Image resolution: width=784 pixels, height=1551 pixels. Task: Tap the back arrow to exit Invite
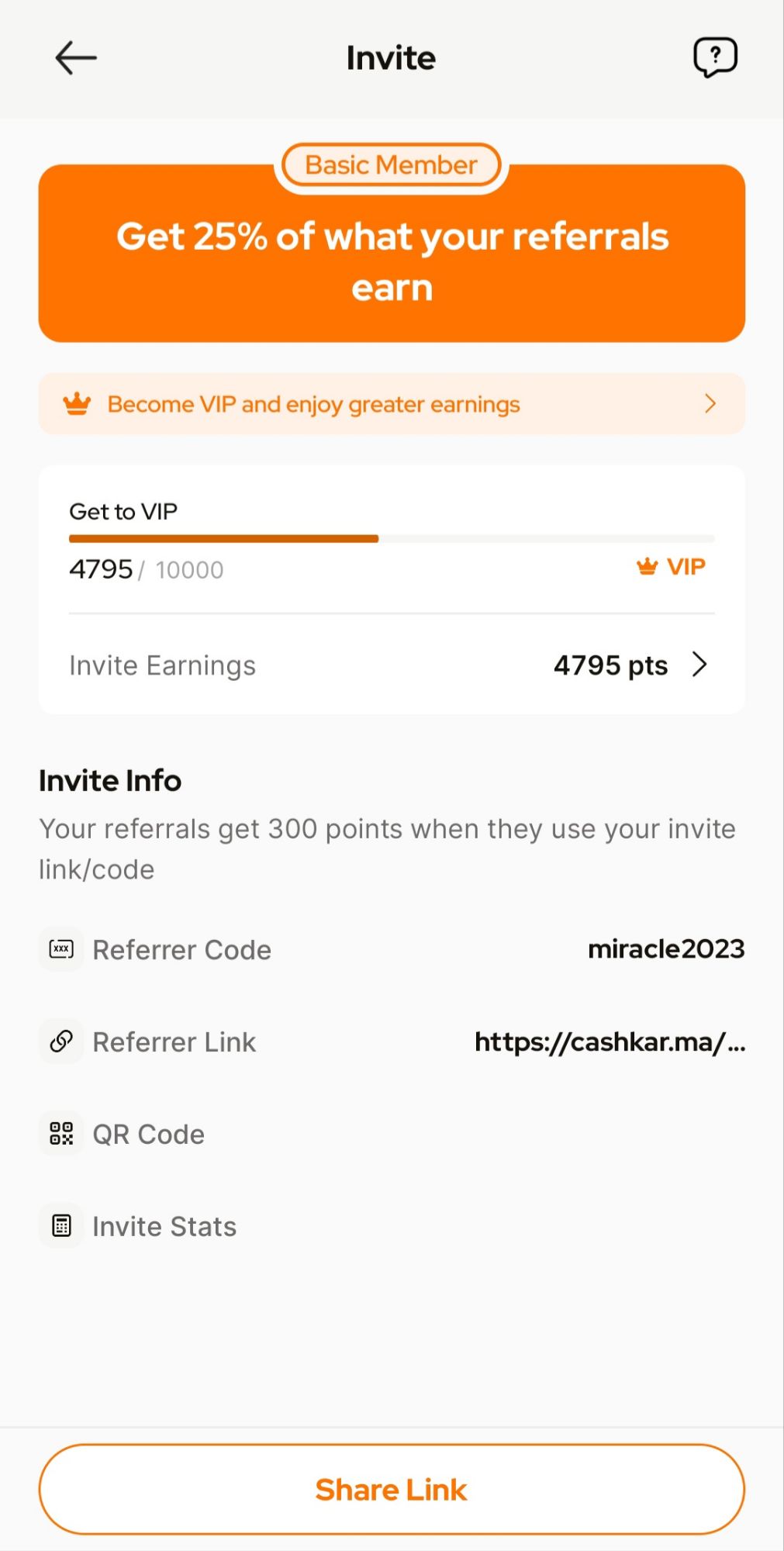click(x=75, y=57)
